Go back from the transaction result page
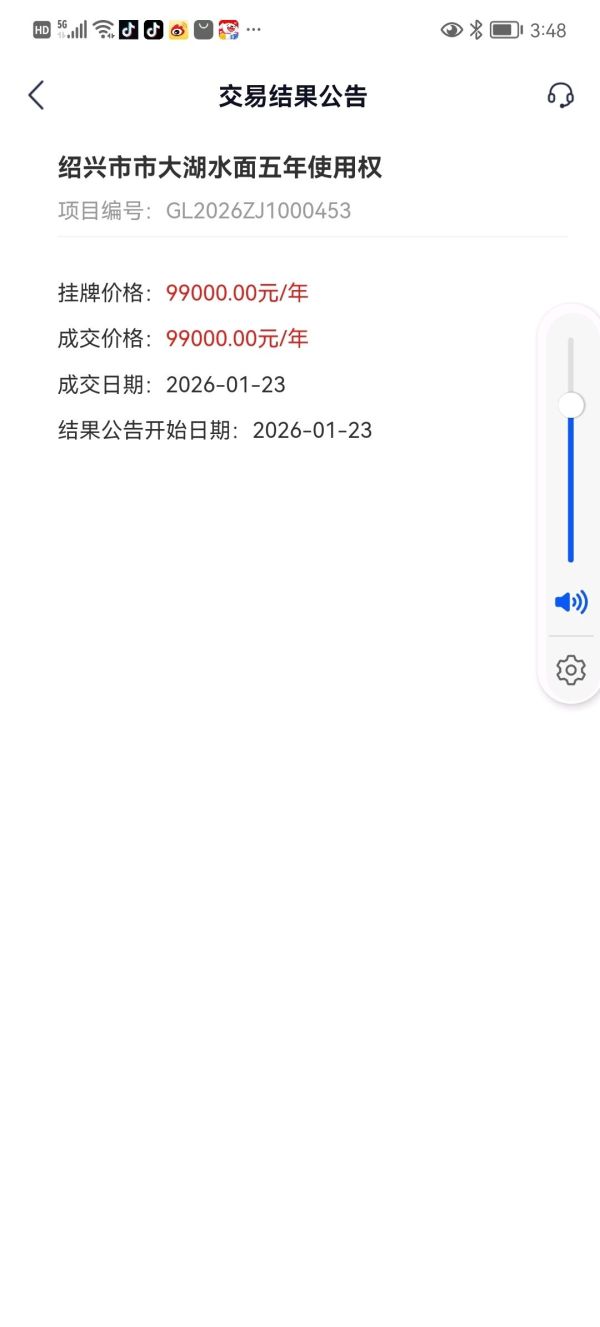 (37, 96)
